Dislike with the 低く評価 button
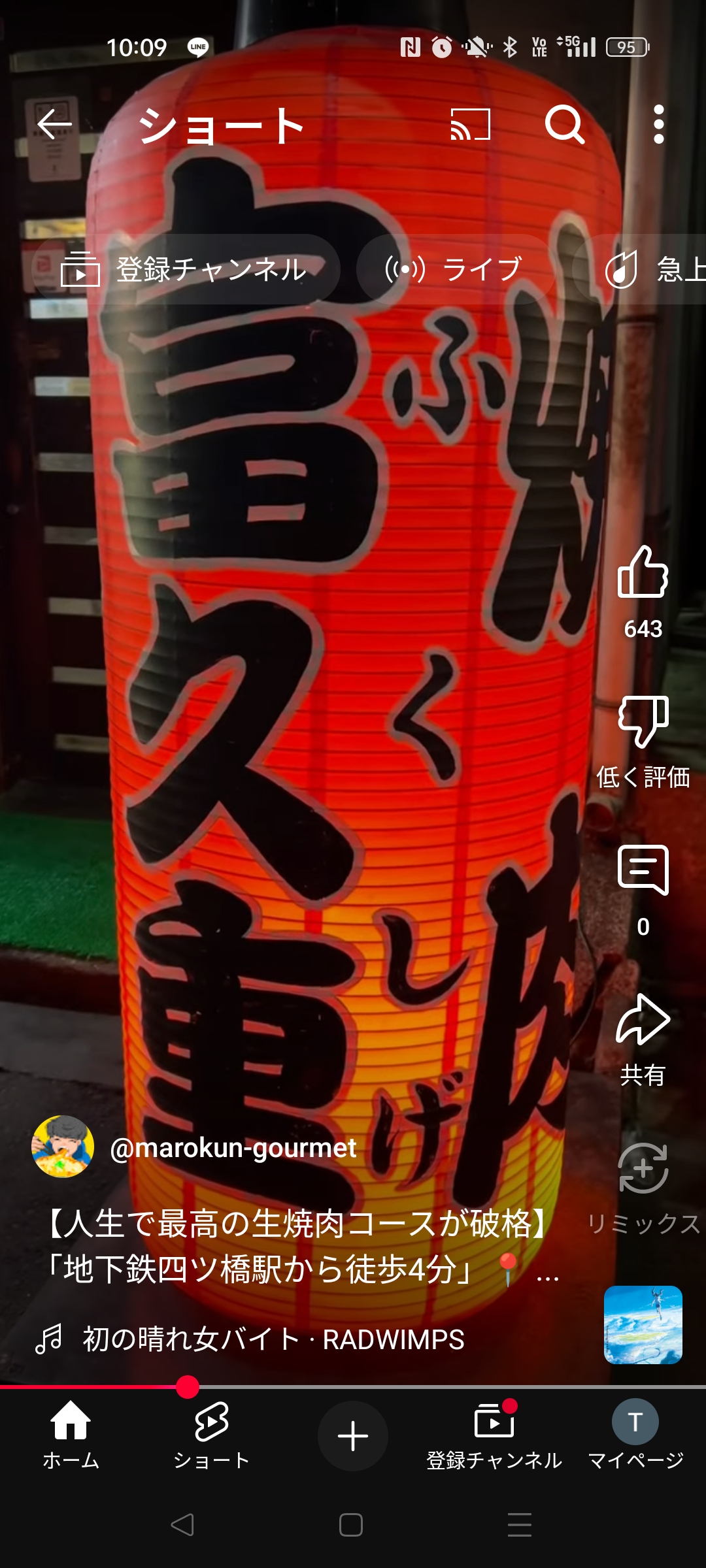 [643, 742]
